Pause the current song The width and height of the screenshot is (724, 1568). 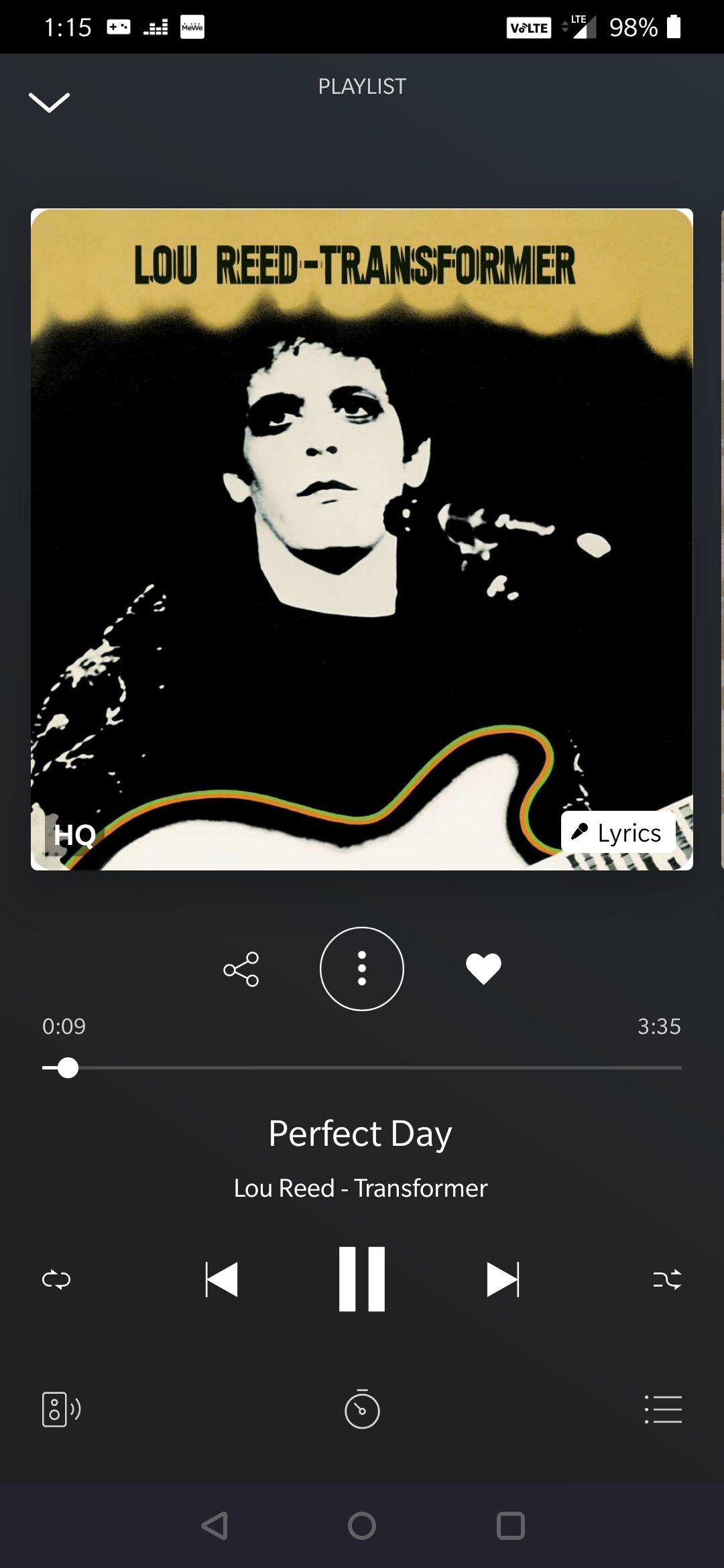362,1279
